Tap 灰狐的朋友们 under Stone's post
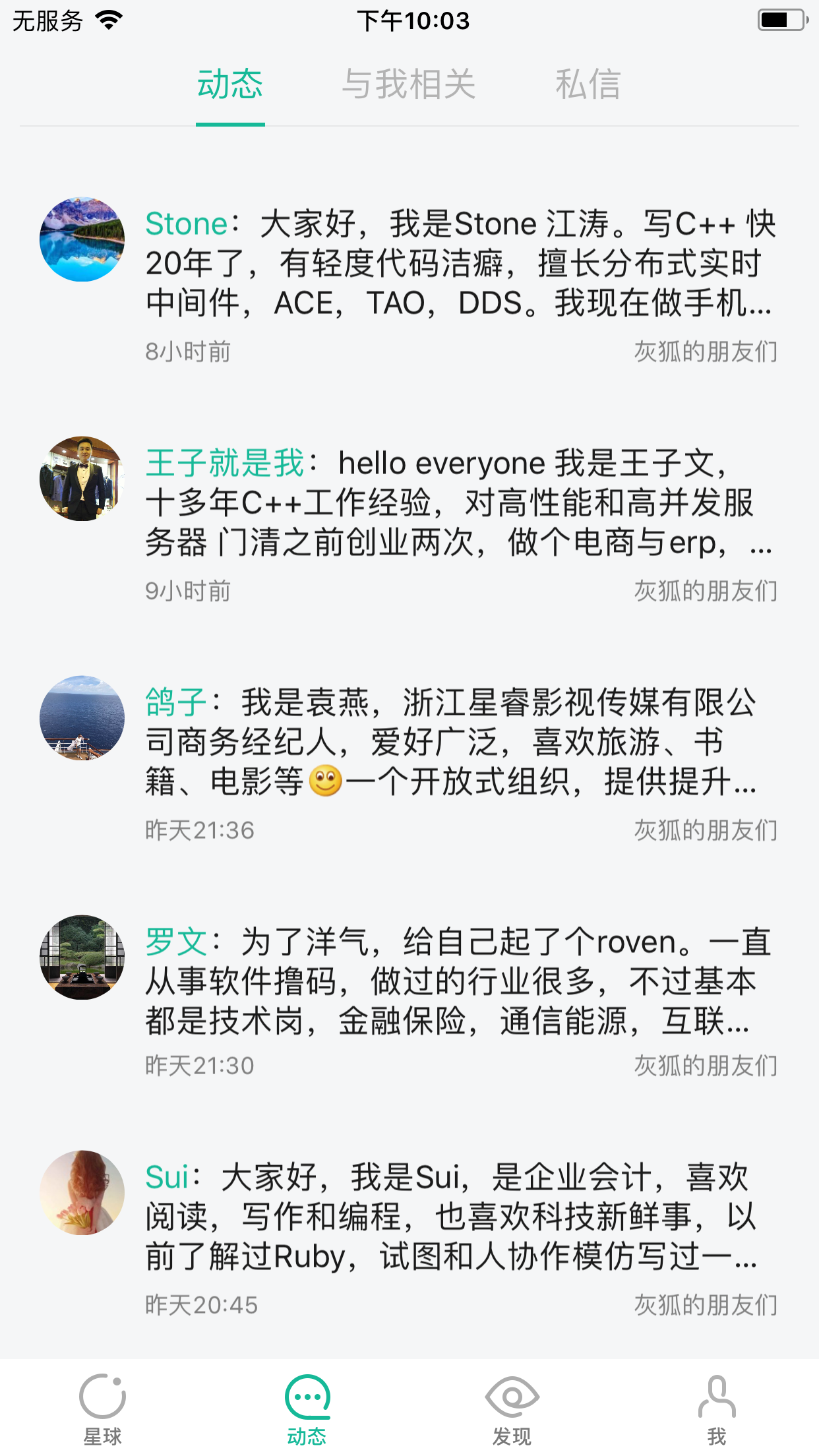 [x=706, y=352]
